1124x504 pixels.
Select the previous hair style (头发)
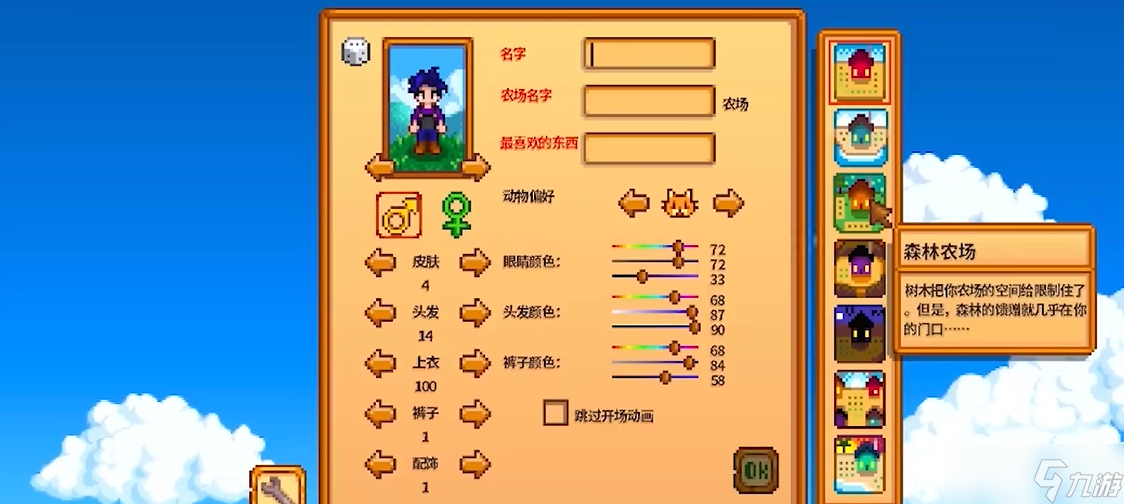tap(380, 313)
